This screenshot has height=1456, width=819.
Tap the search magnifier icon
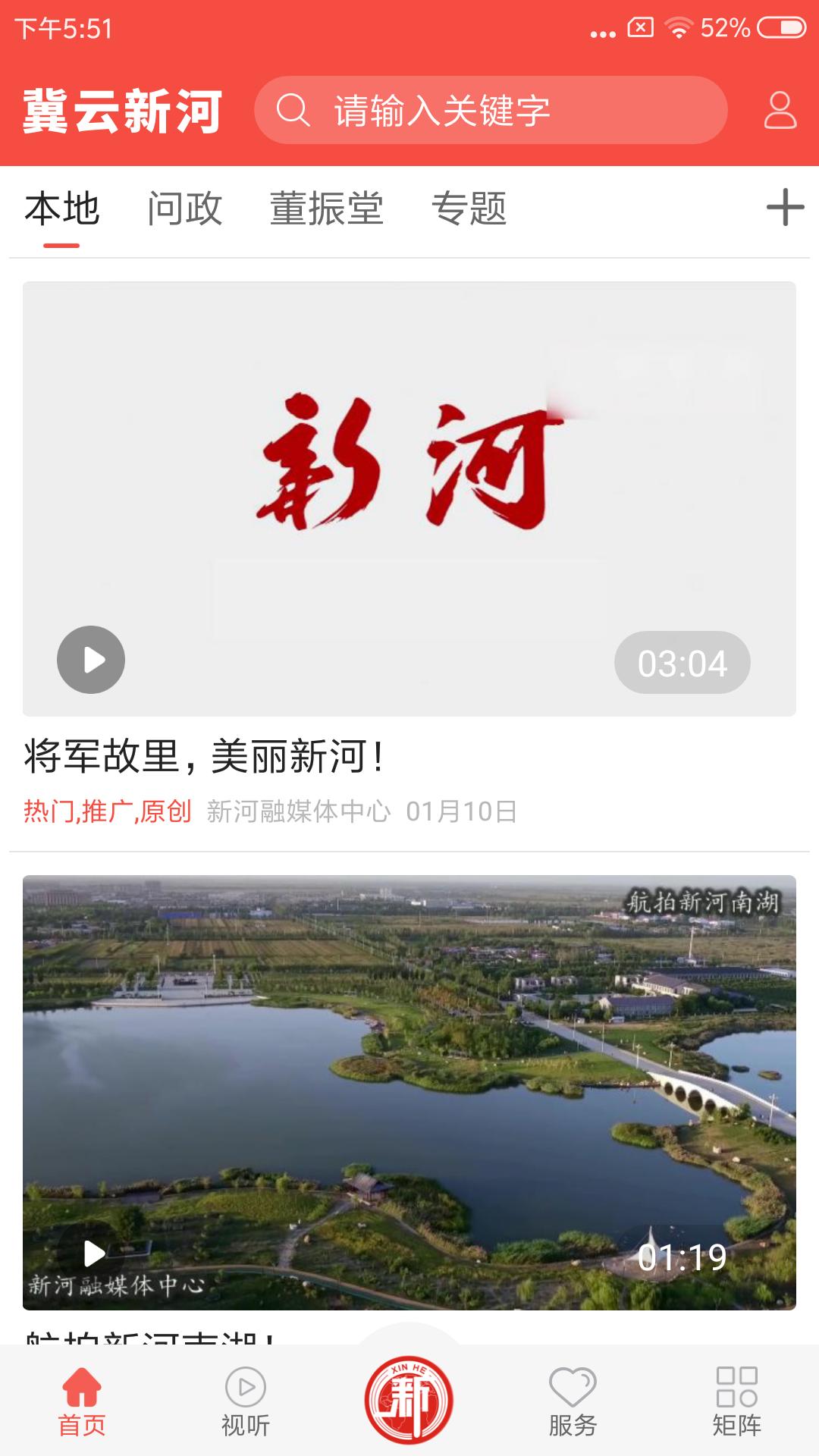(x=295, y=112)
